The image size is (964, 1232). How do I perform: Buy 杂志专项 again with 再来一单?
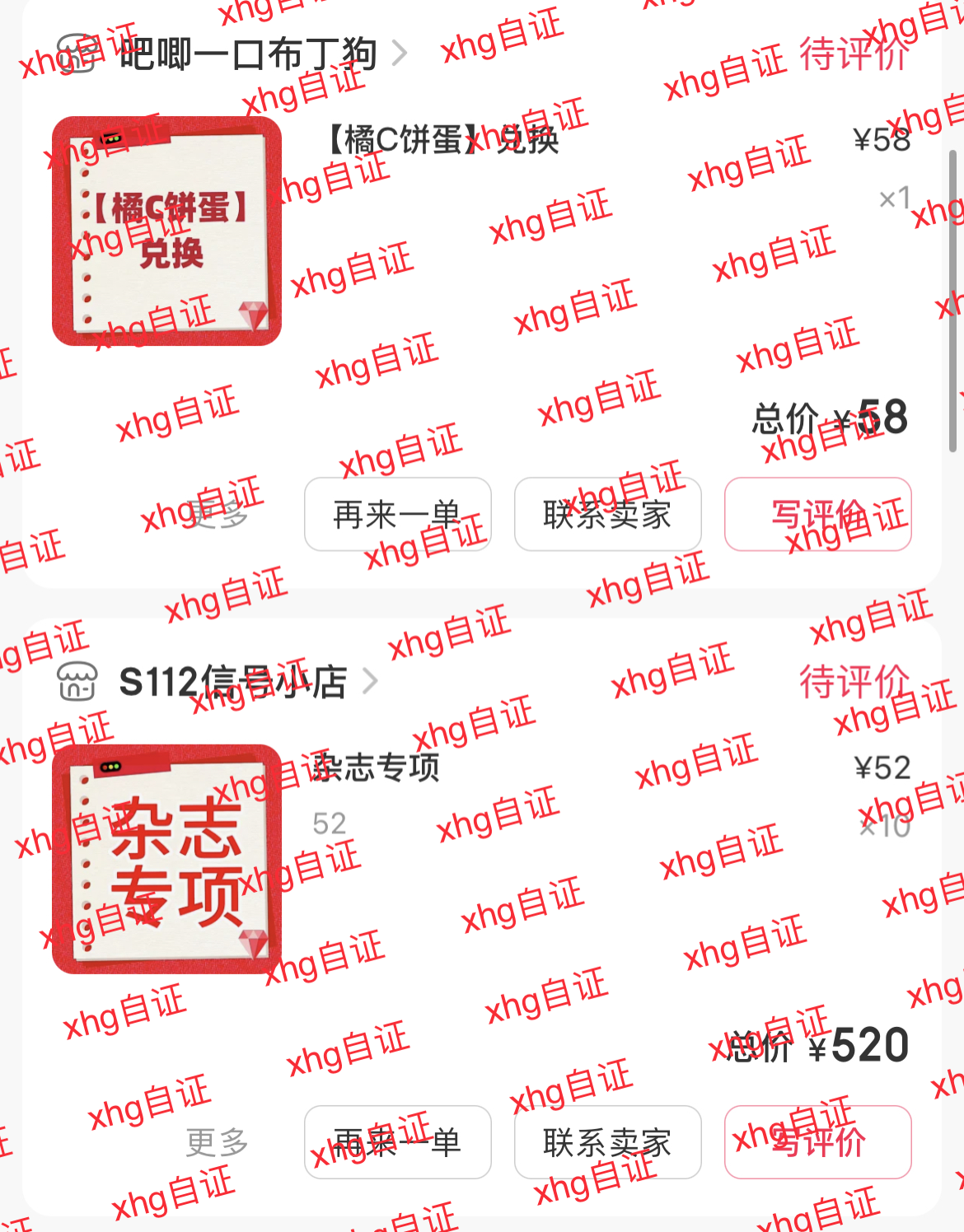(x=397, y=1142)
